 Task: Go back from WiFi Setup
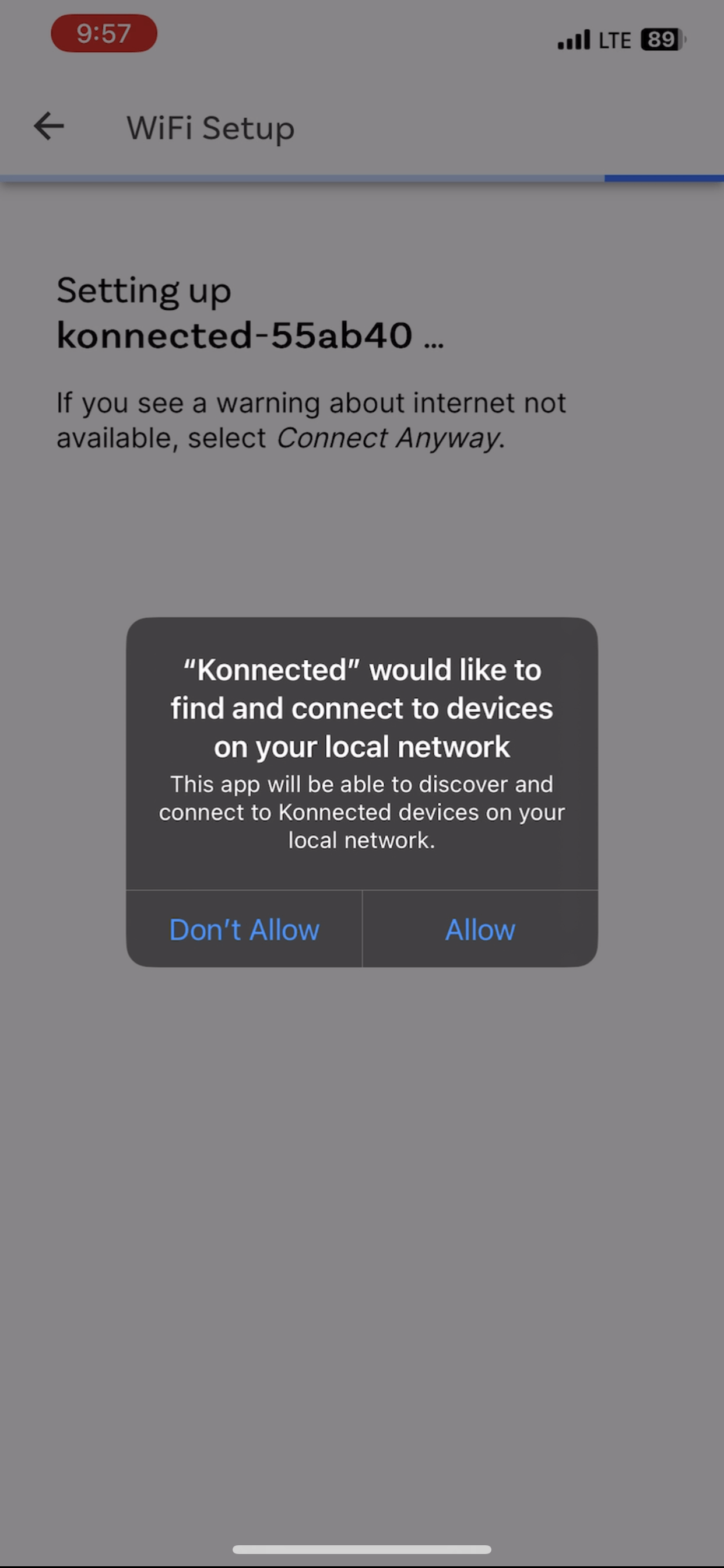[48, 127]
